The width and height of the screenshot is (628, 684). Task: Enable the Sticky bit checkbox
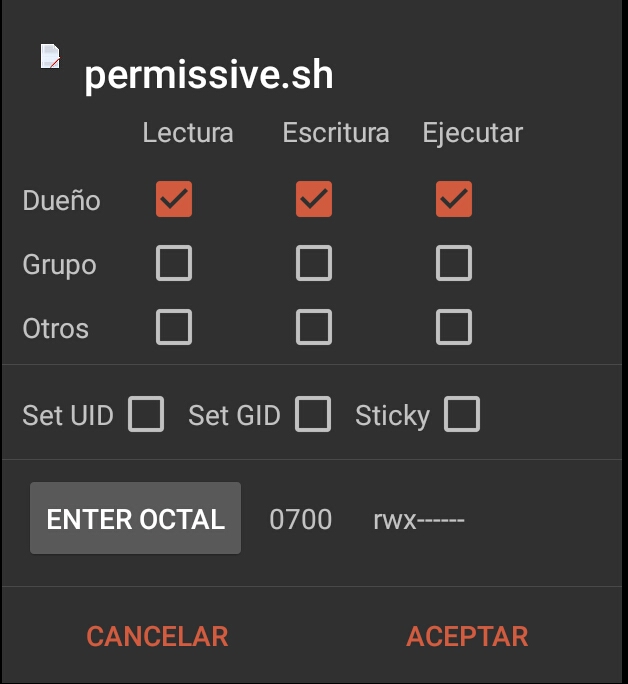462,414
